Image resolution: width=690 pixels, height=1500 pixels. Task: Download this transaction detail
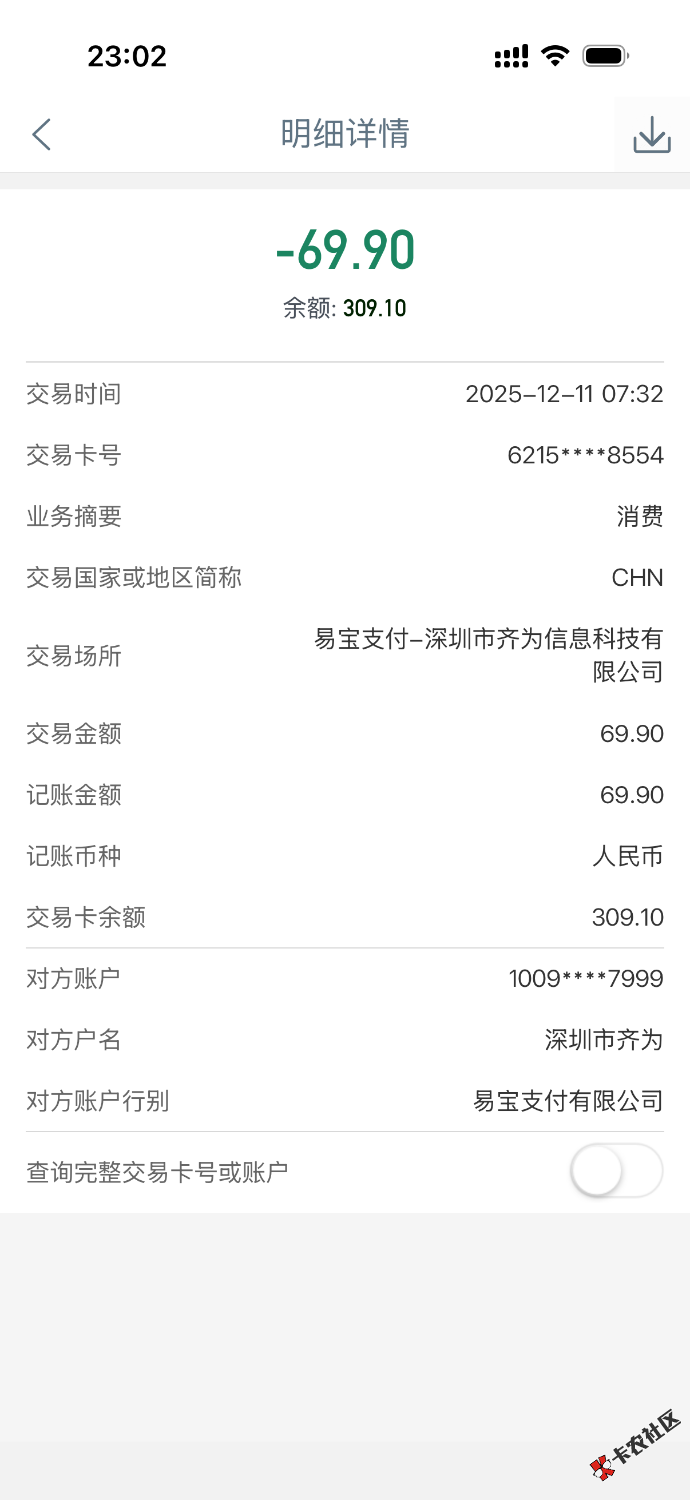(x=652, y=134)
